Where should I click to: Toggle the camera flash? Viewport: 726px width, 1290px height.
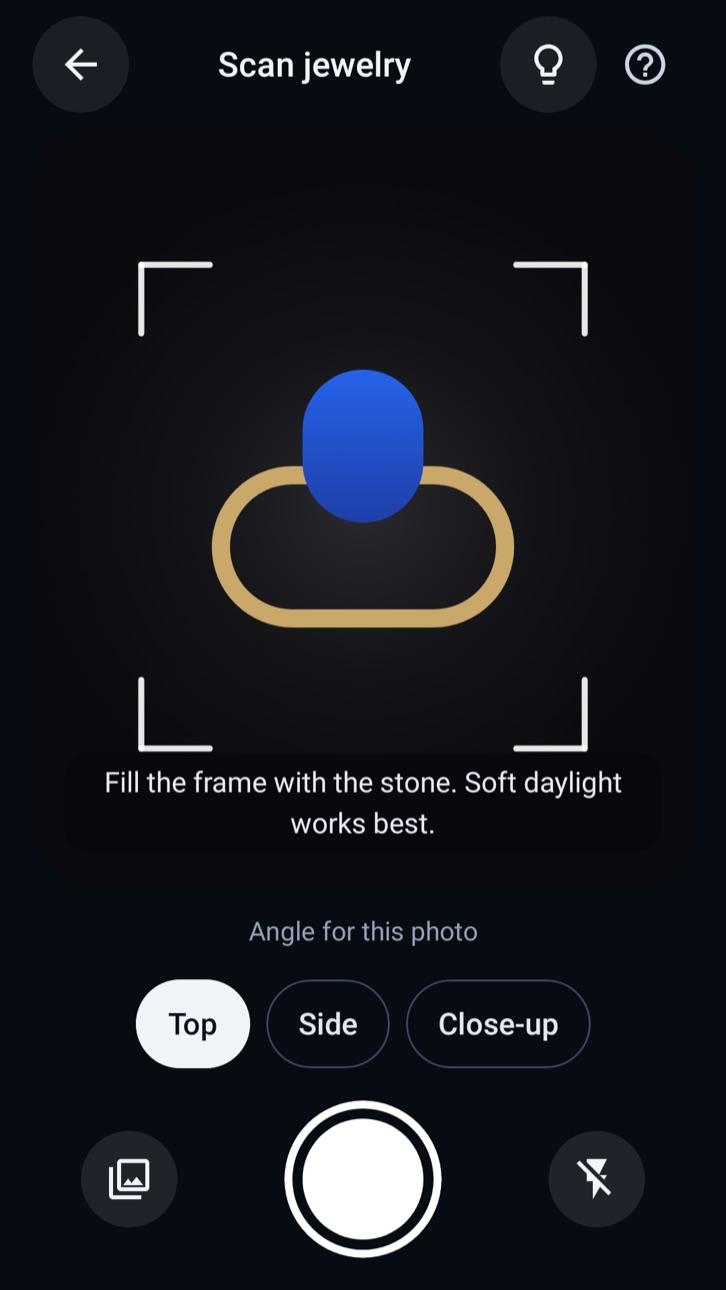tap(596, 1179)
